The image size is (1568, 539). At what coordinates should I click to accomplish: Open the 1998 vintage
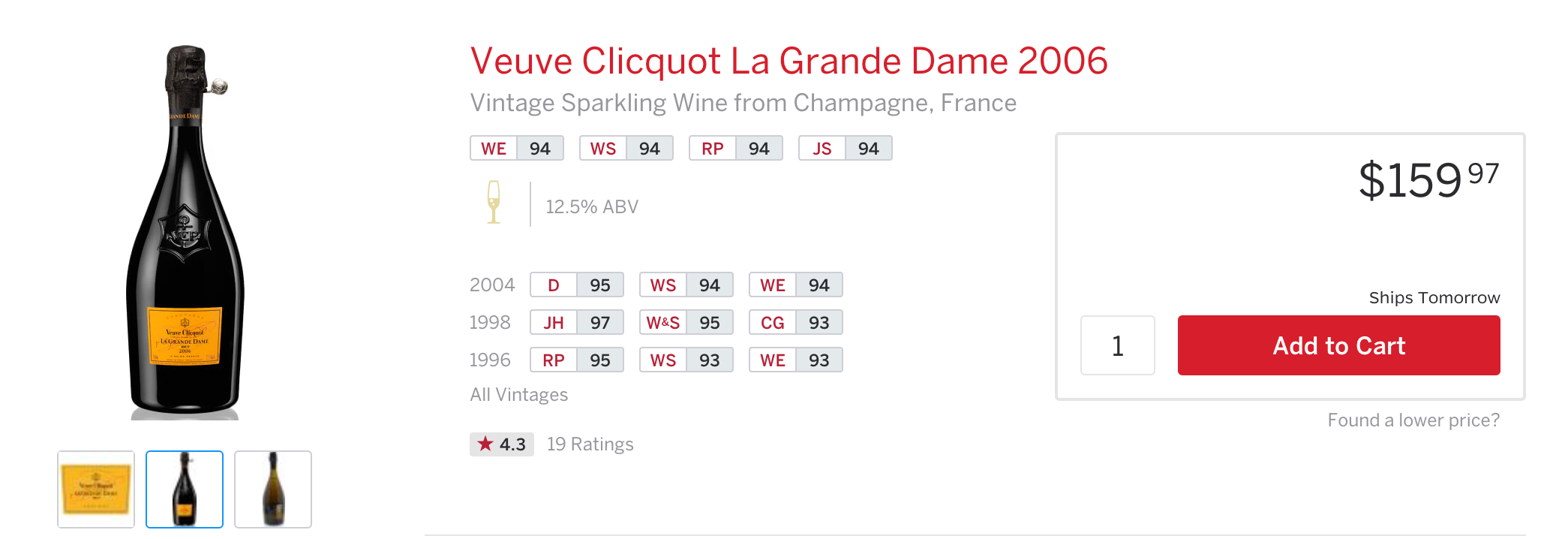[489, 323]
